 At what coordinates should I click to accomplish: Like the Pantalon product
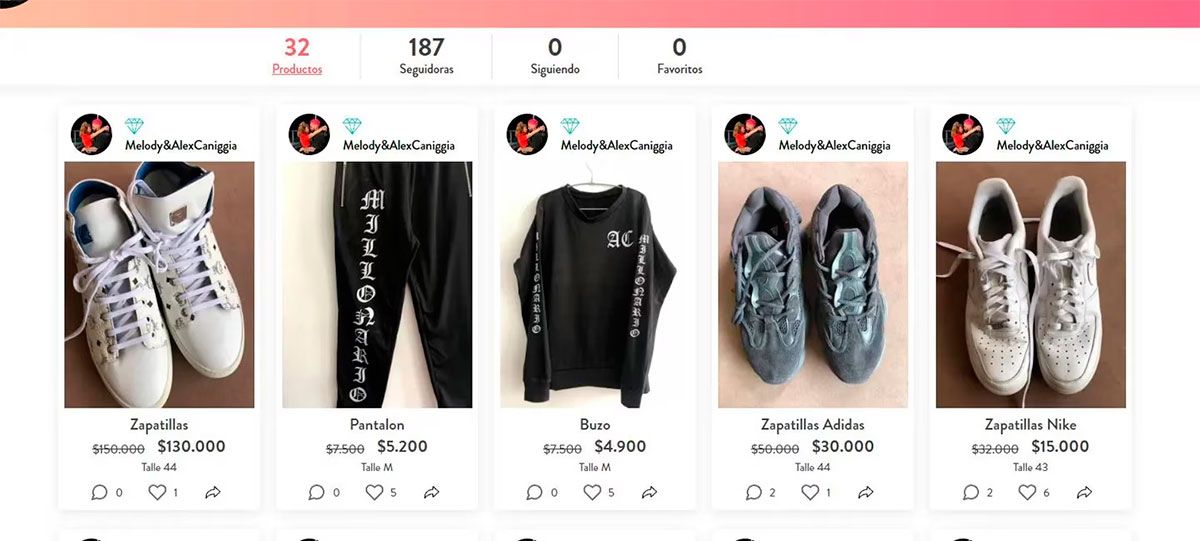374,492
